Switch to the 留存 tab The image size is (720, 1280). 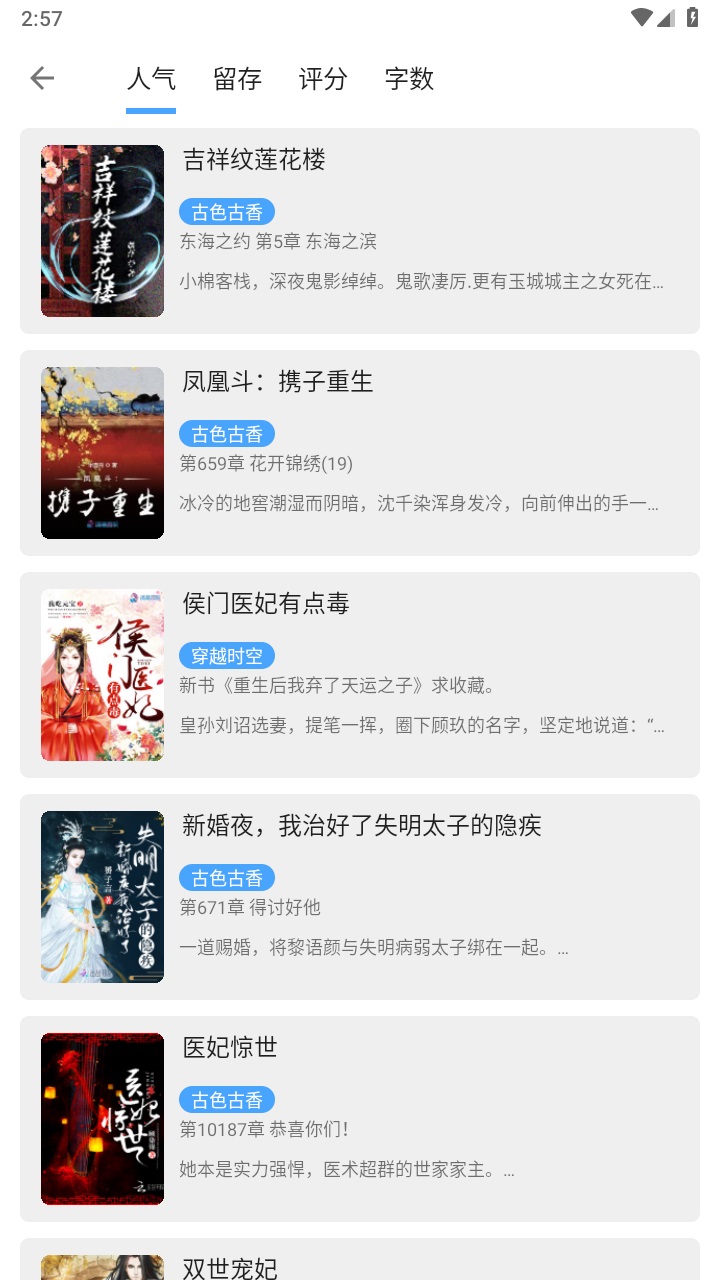(x=237, y=79)
